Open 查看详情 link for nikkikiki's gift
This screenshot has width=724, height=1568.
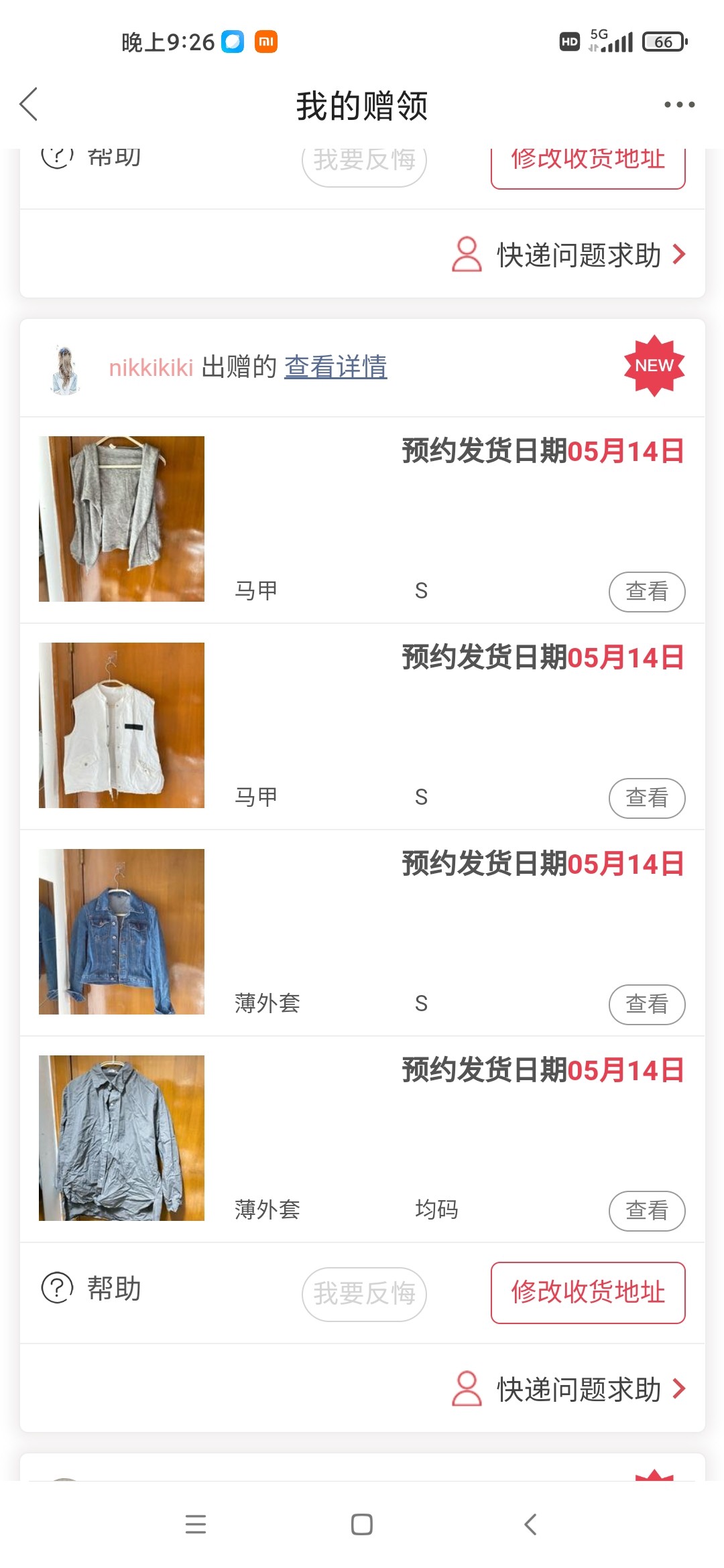tap(335, 367)
